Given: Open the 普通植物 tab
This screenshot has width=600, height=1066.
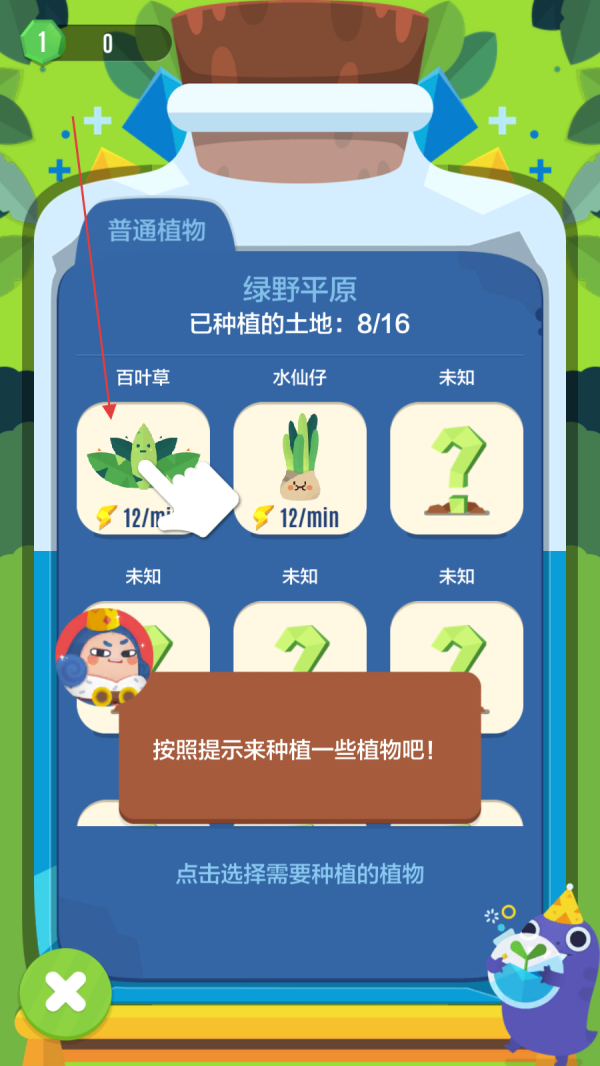Looking at the screenshot, I should click(157, 230).
